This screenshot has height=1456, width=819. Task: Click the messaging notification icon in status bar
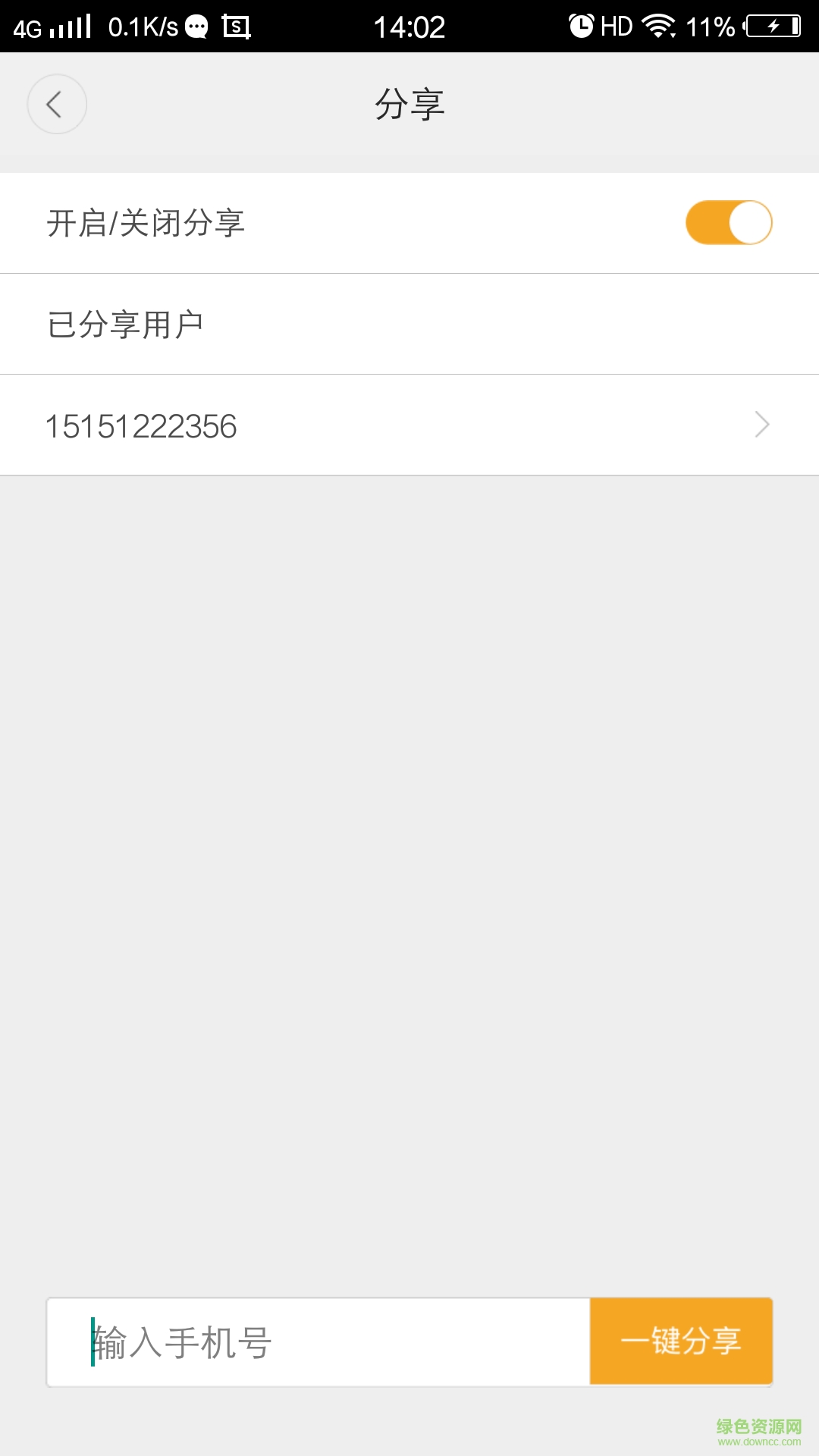pos(196,25)
